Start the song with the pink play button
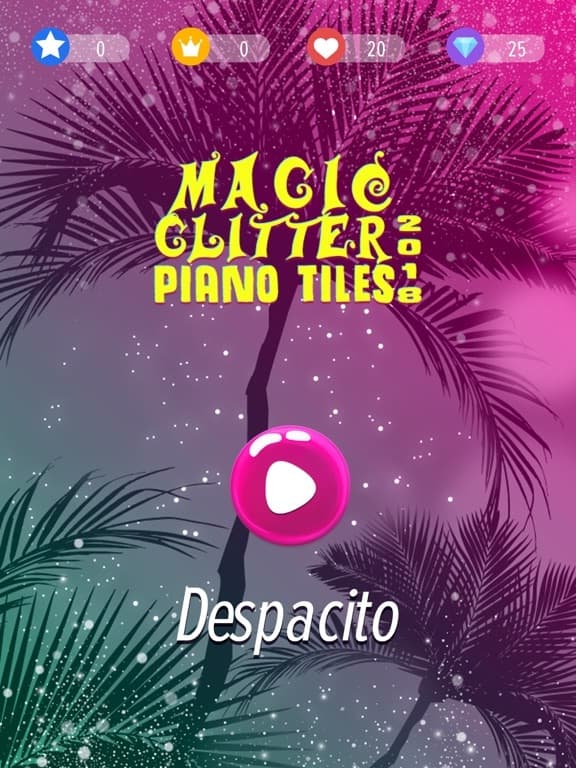 tap(290, 485)
